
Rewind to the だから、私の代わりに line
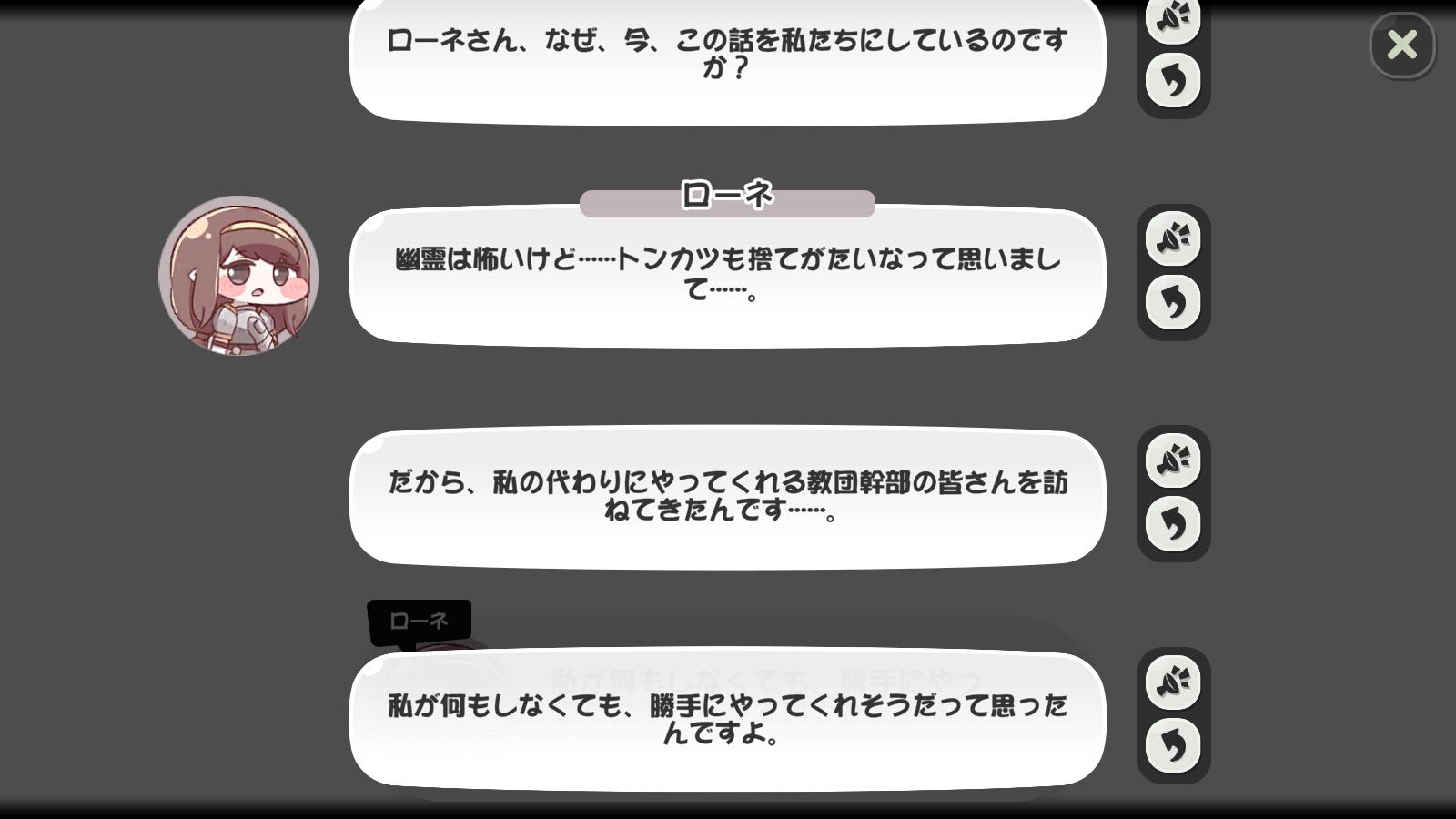tap(1173, 523)
